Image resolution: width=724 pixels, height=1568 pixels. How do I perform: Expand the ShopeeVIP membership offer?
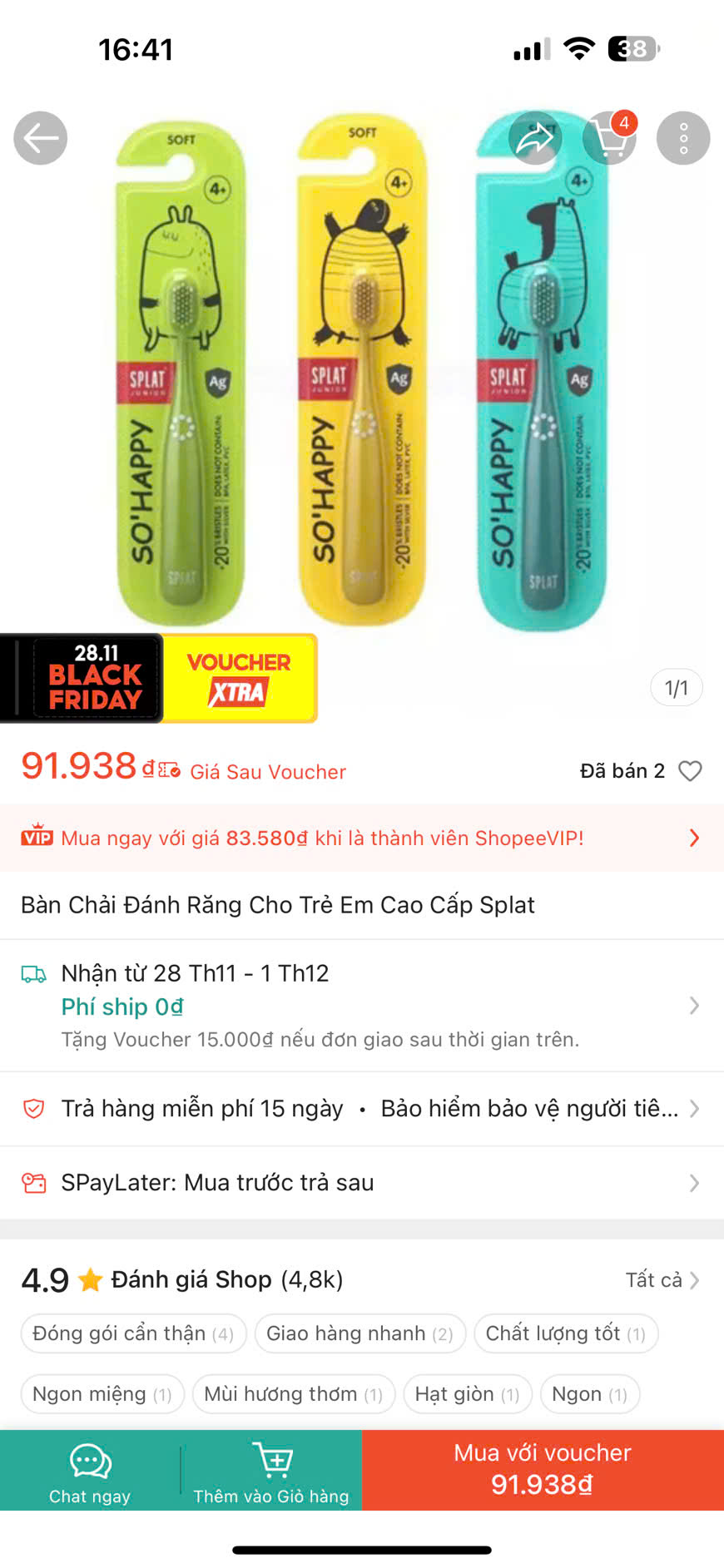pos(694,838)
